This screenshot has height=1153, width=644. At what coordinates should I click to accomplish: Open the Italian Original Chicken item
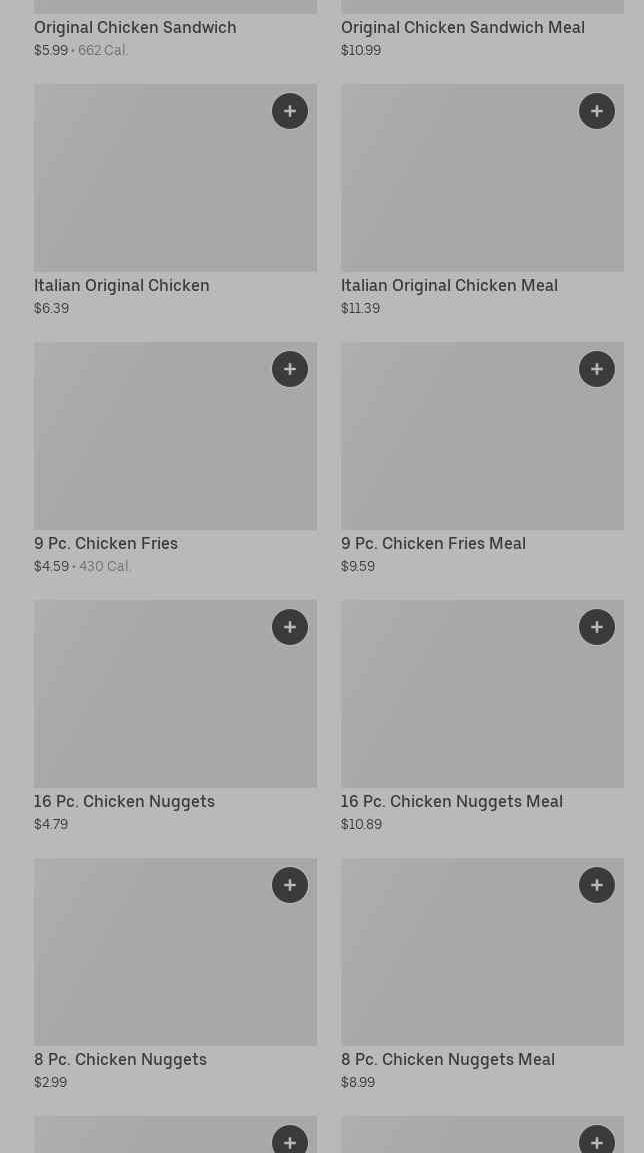coord(150,190)
